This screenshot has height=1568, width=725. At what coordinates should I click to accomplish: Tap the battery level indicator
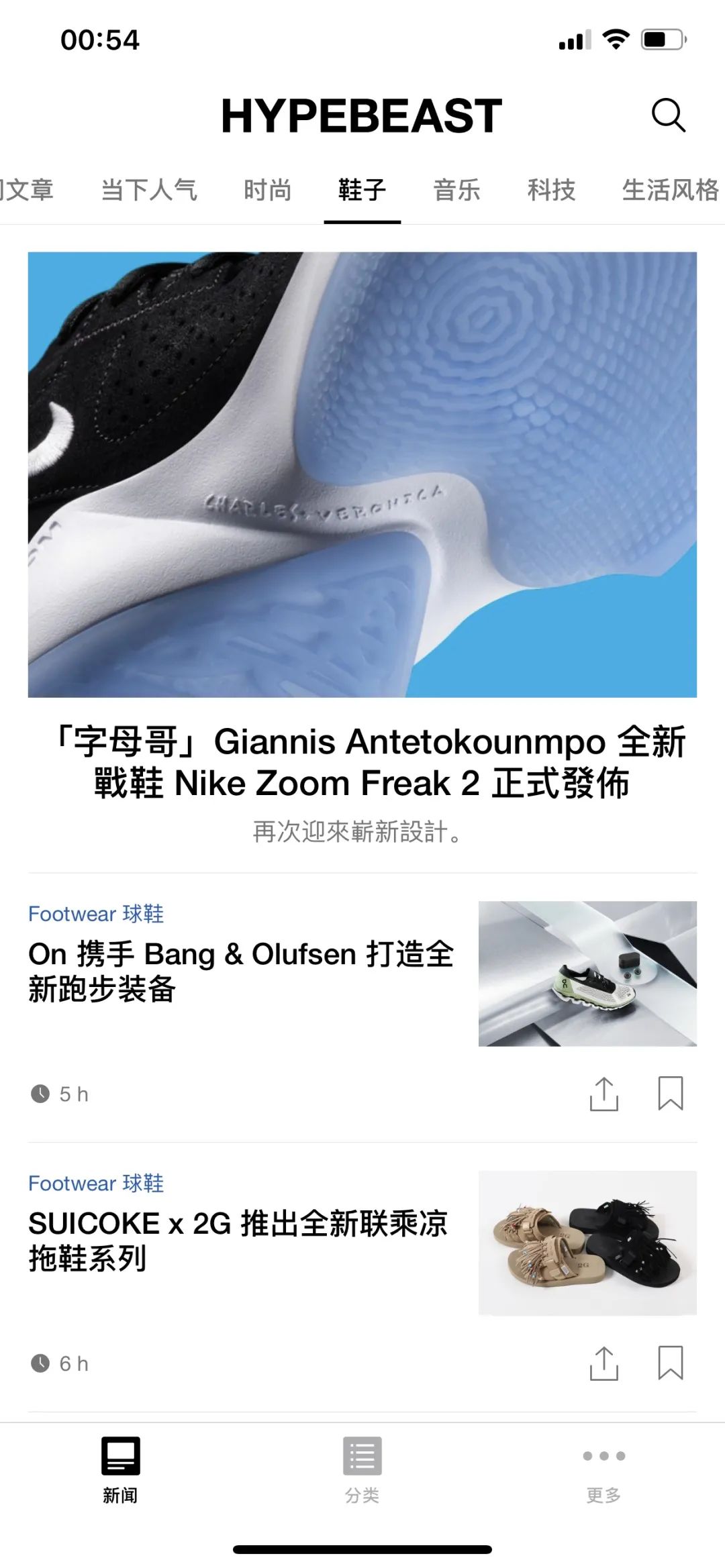pos(661,38)
